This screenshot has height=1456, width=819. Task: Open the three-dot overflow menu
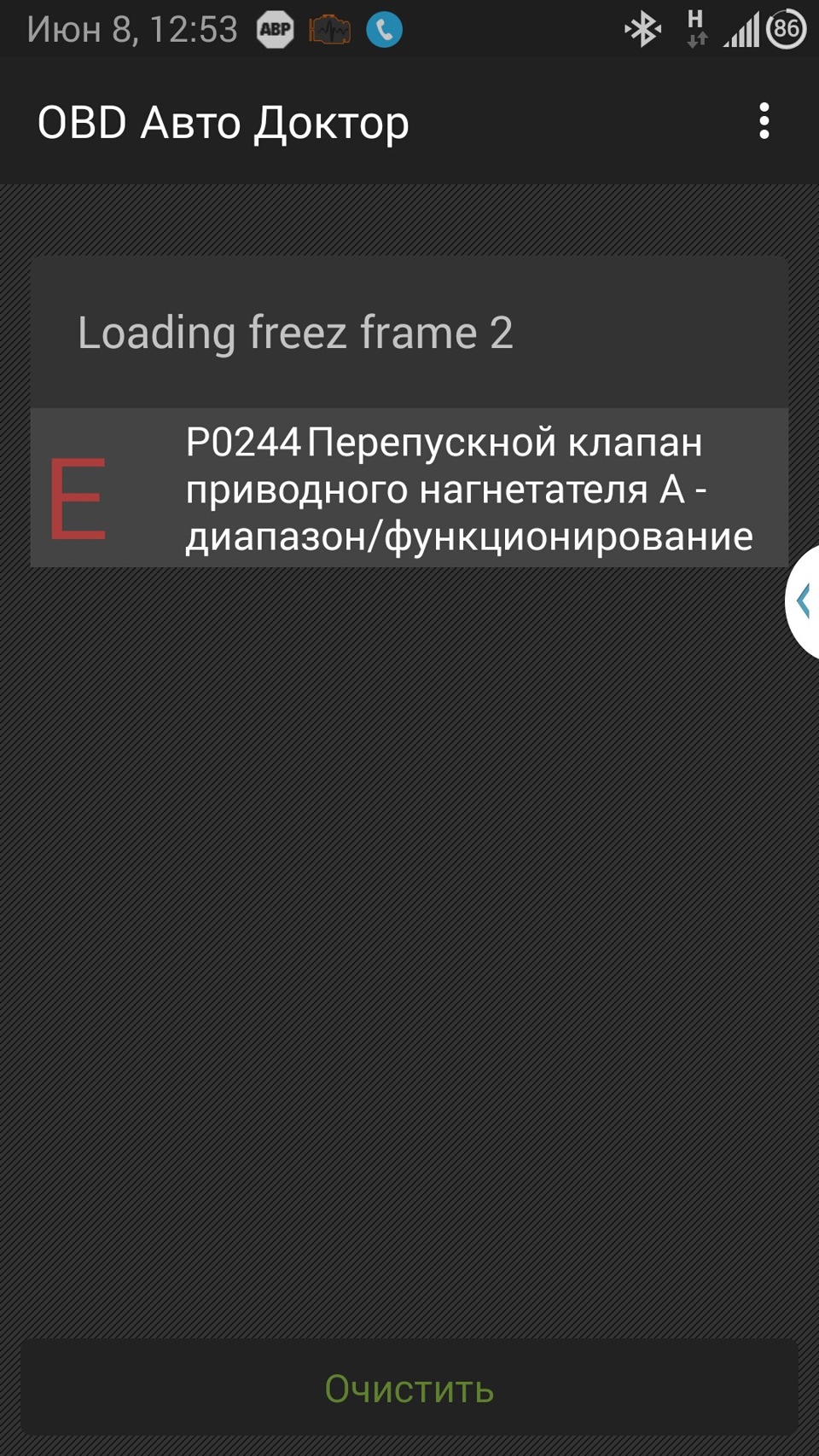(764, 121)
